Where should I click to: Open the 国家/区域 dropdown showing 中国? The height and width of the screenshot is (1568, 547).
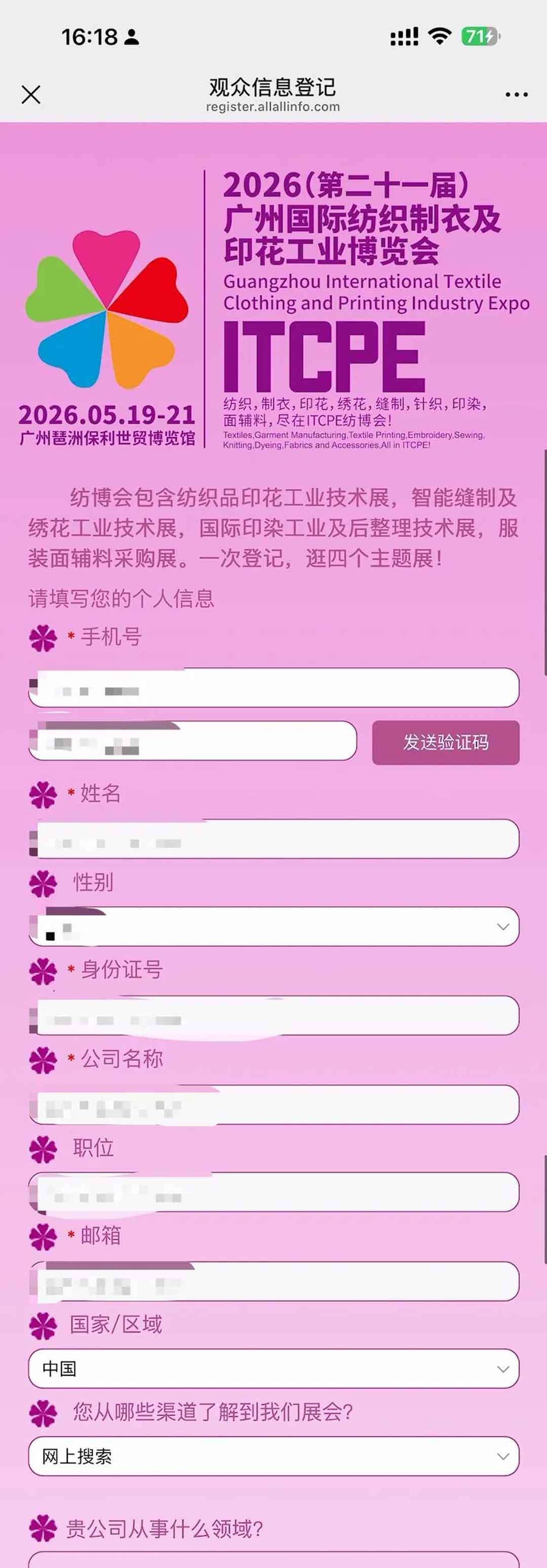(274, 1369)
